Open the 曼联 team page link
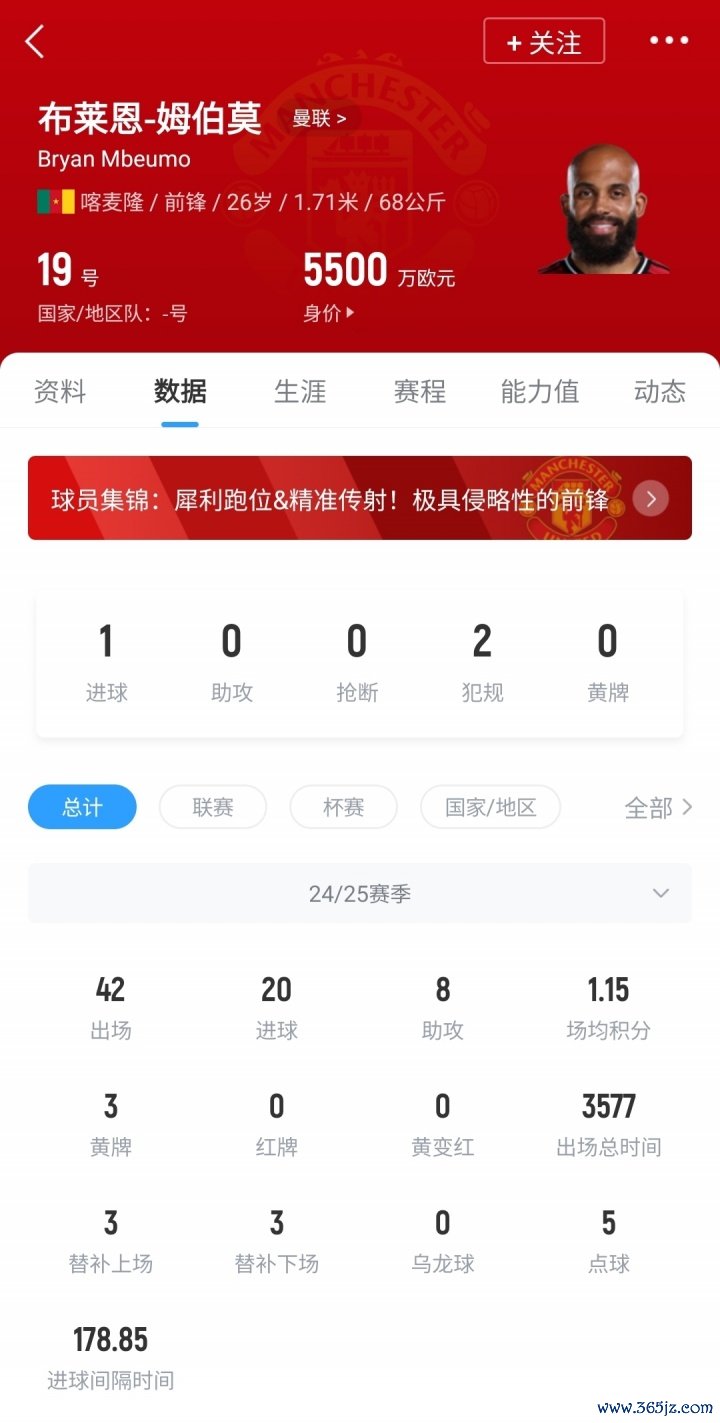The height and width of the screenshot is (1423, 720). pyautogui.click(x=320, y=119)
